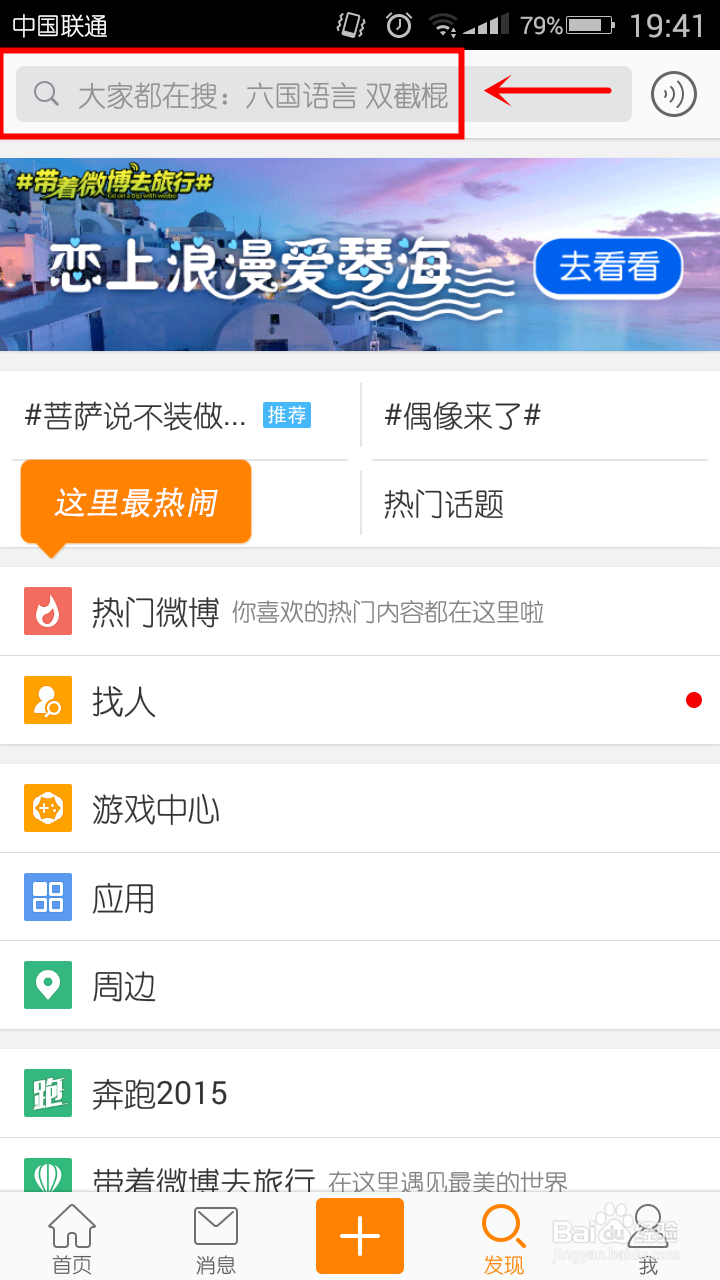This screenshot has width=720, height=1280.
Task: Switch to the 消息 (Messages) tab
Action: click(215, 1236)
